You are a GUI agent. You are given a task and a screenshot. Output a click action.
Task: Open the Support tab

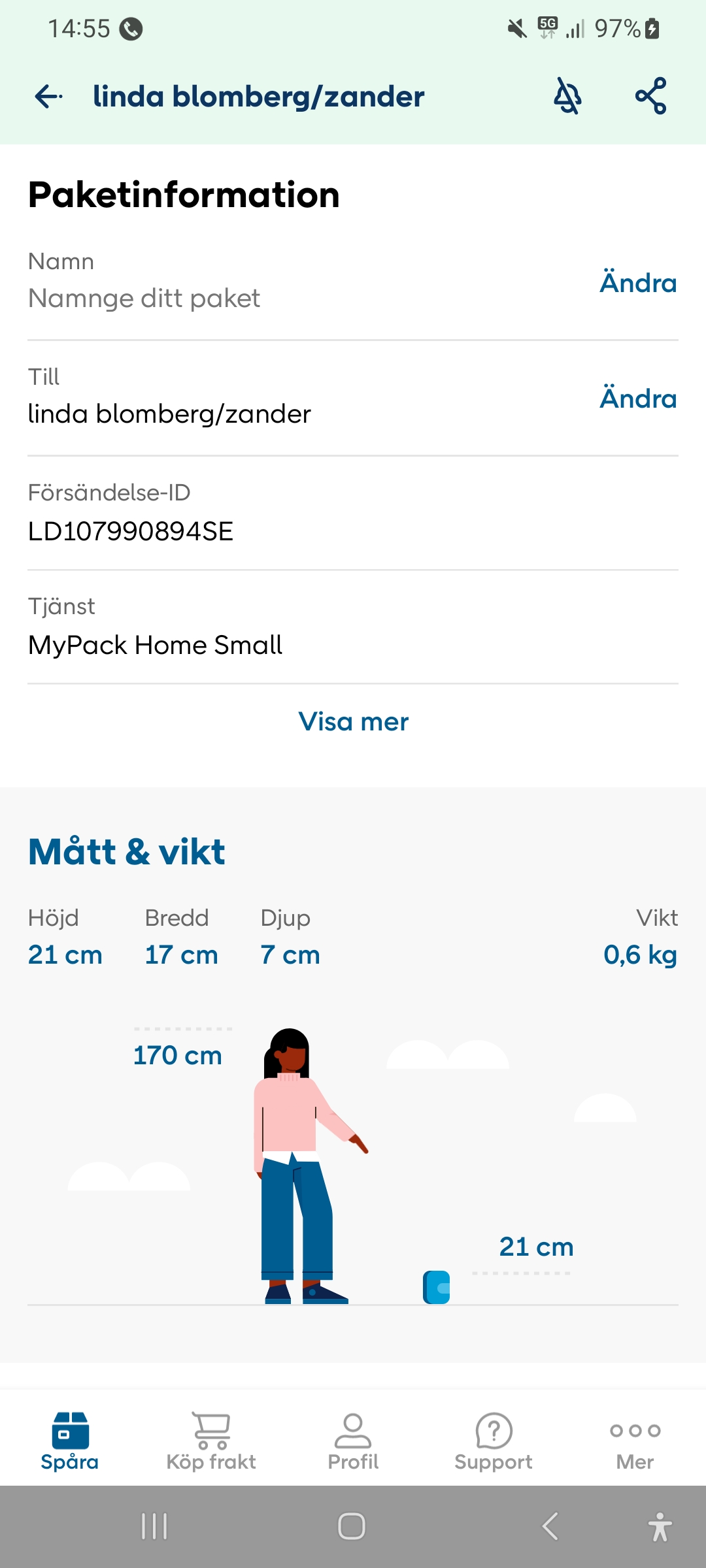click(494, 1441)
